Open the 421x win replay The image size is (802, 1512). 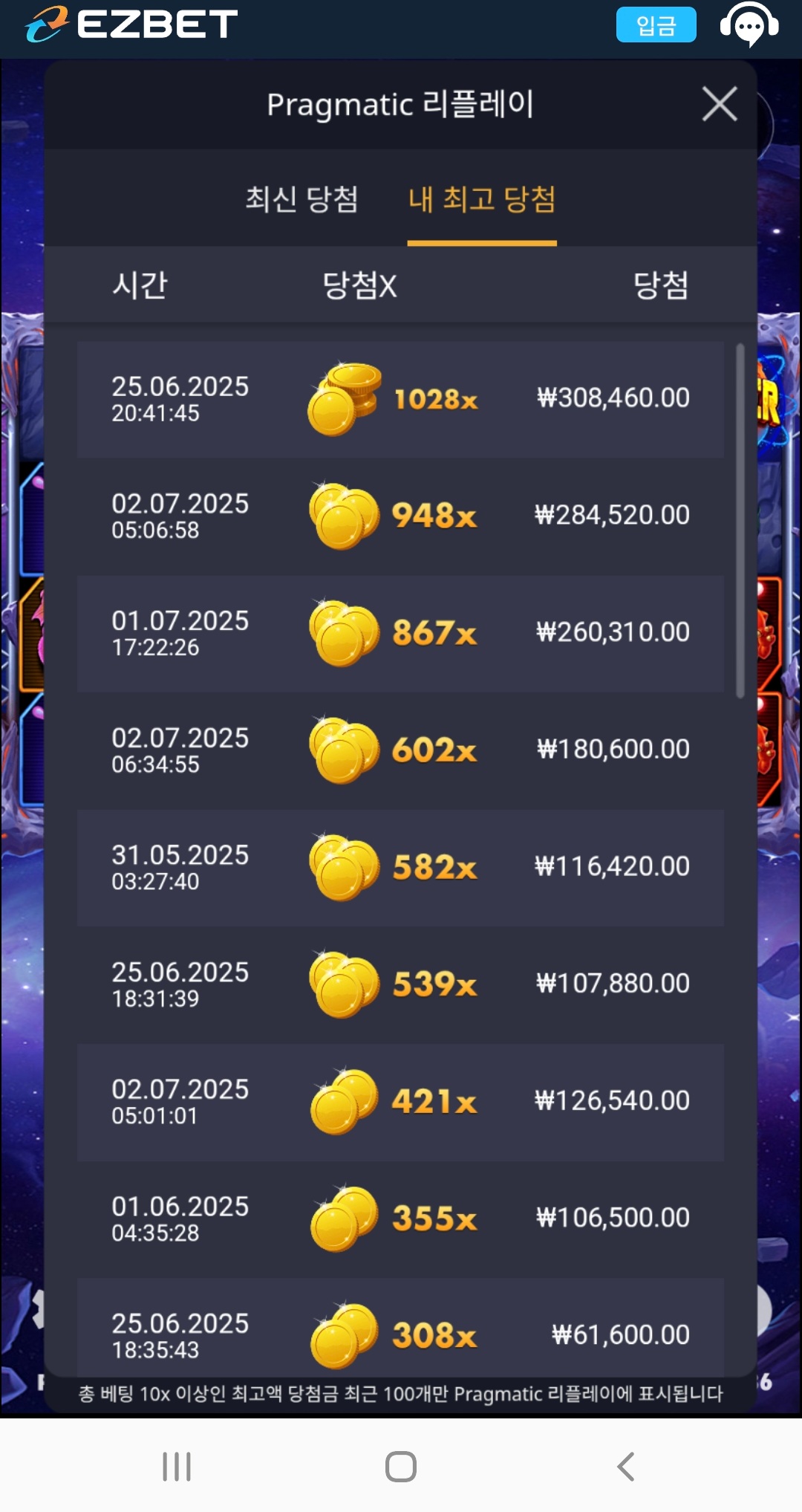click(x=400, y=1101)
